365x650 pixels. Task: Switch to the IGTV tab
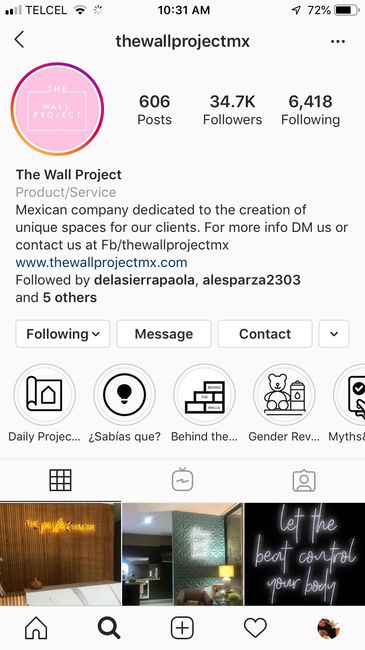[182, 480]
